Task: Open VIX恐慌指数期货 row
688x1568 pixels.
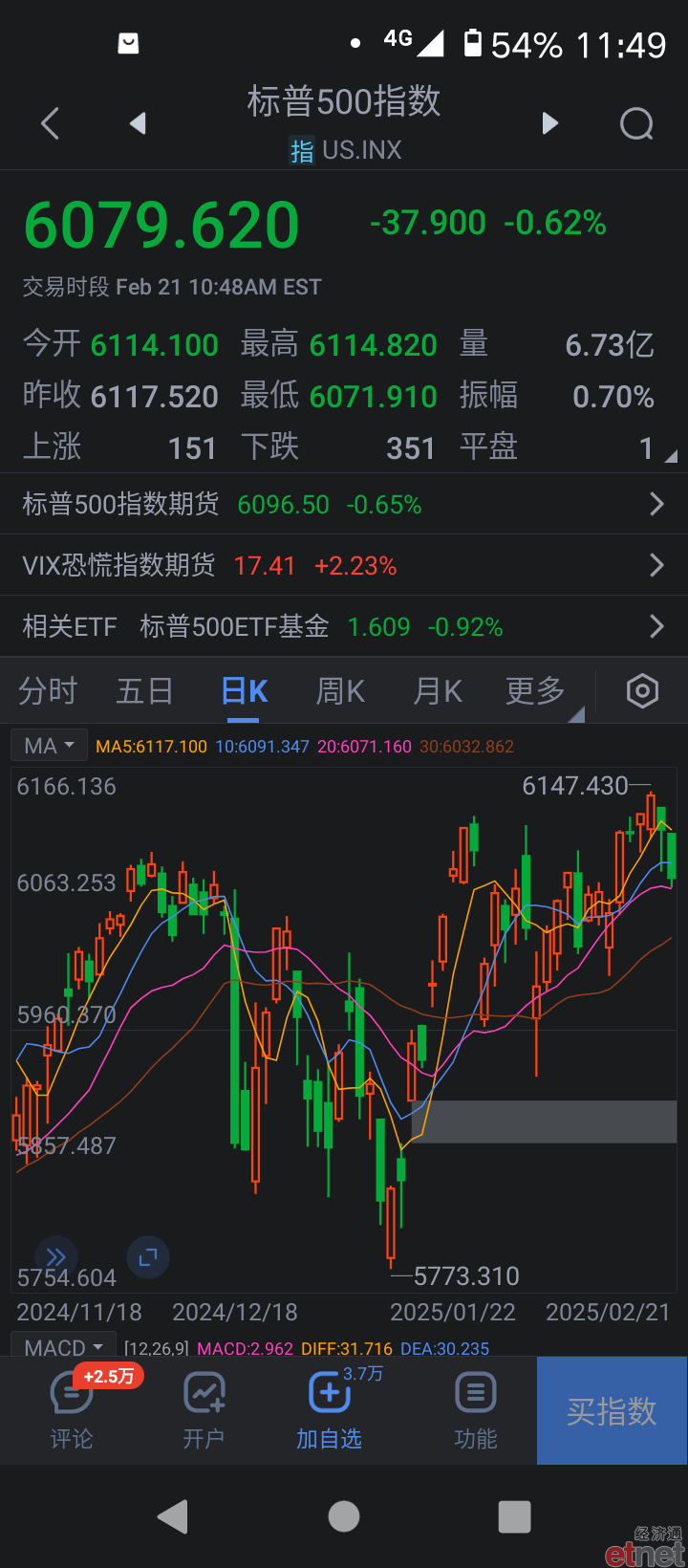Action: coord(344,565)
